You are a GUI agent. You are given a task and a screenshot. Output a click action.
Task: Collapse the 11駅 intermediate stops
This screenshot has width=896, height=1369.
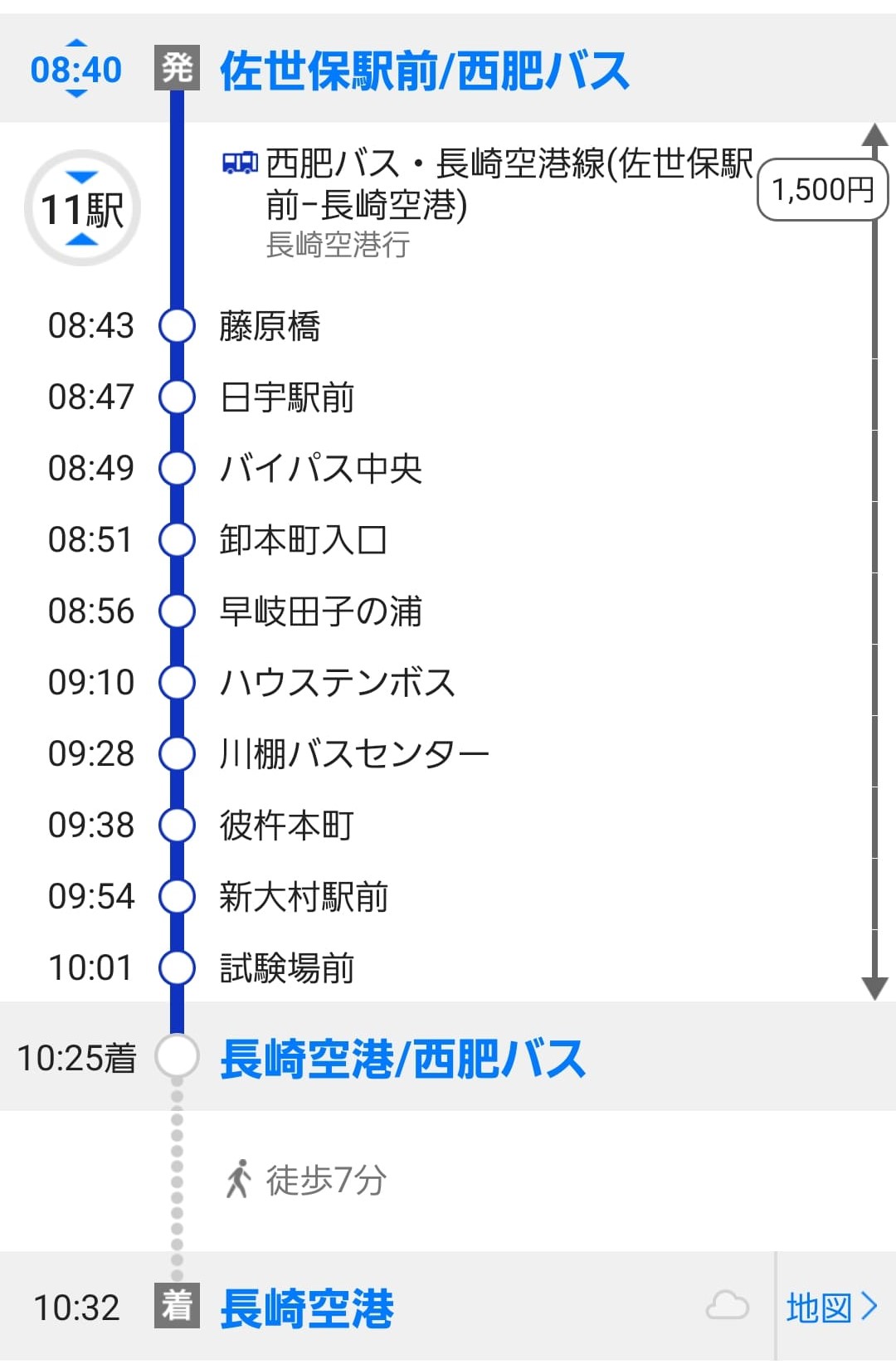pyautogui.click(x=82, y=208)
